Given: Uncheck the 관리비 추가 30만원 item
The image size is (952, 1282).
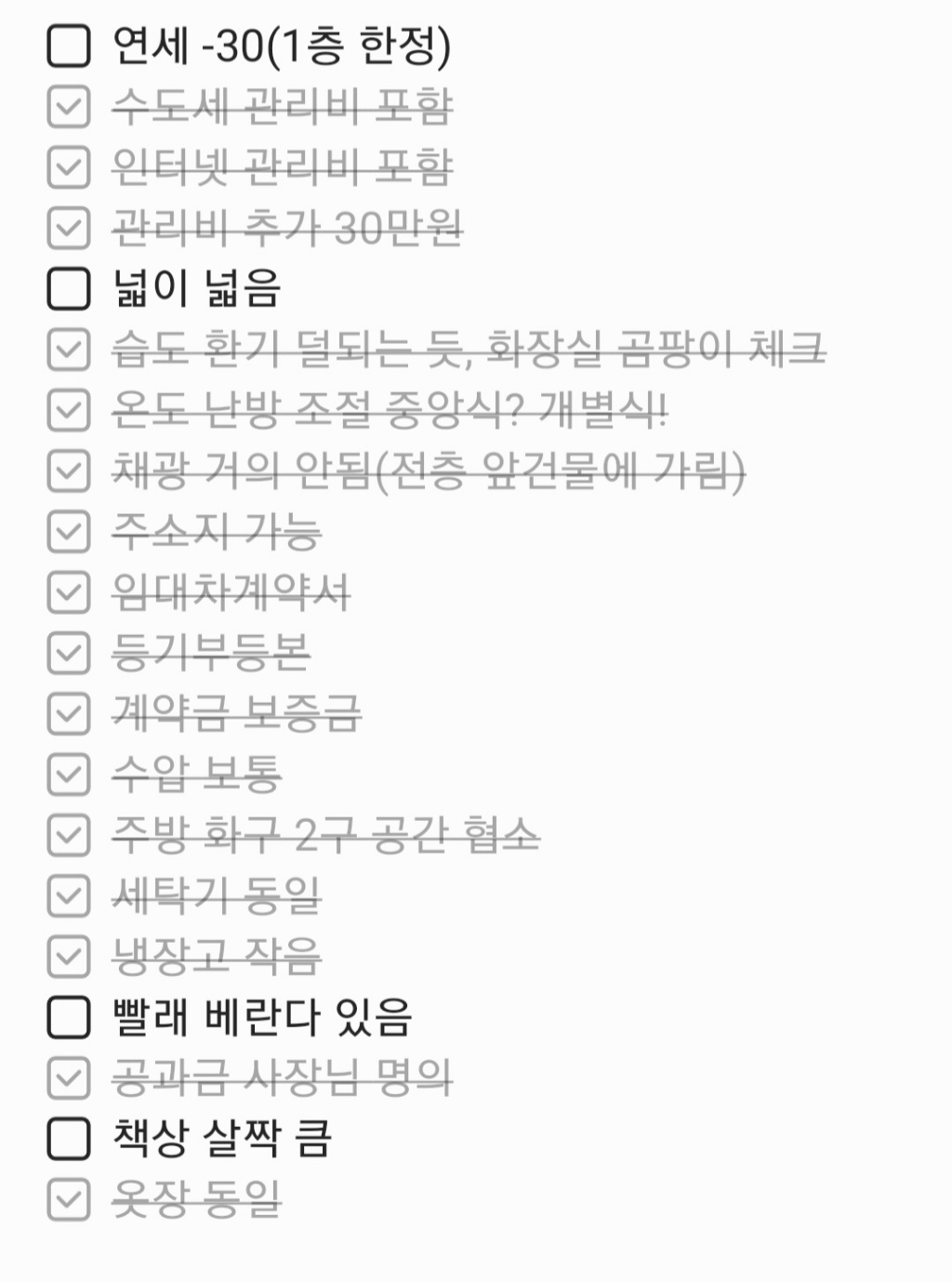Looking at the screenshot, I should tap(69, 228).
